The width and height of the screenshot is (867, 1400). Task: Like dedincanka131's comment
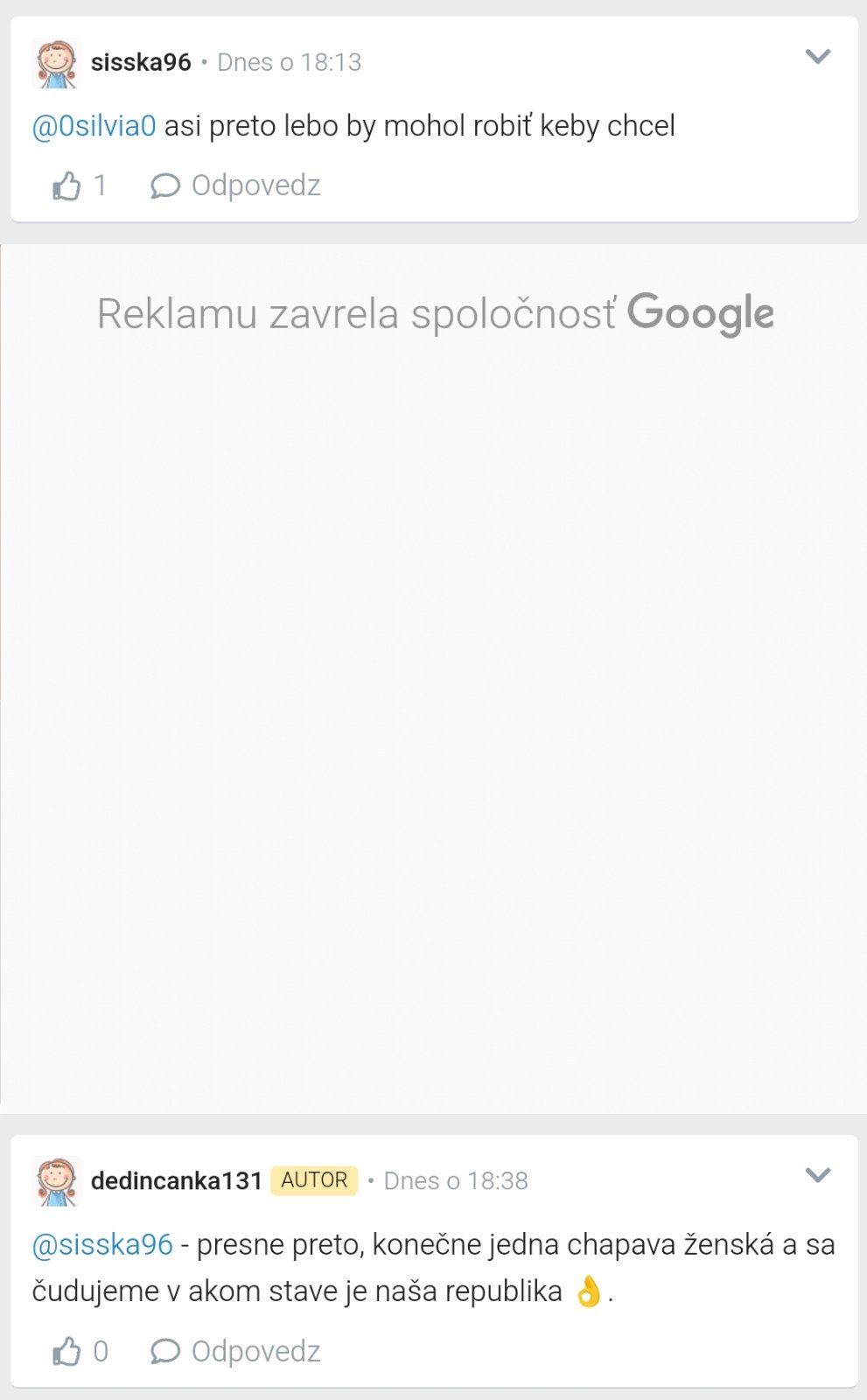(x=67, y=1351)
